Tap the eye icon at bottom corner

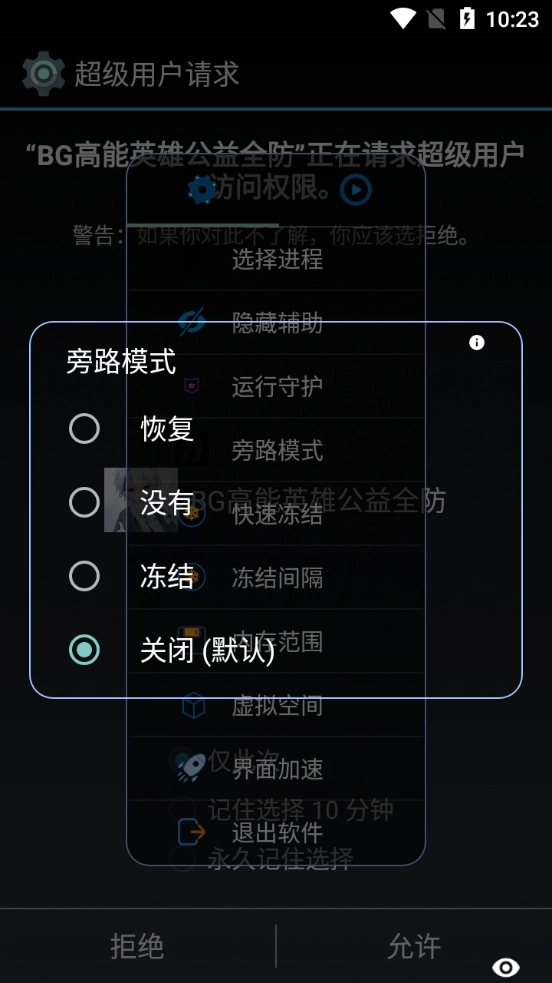(506, 967)
